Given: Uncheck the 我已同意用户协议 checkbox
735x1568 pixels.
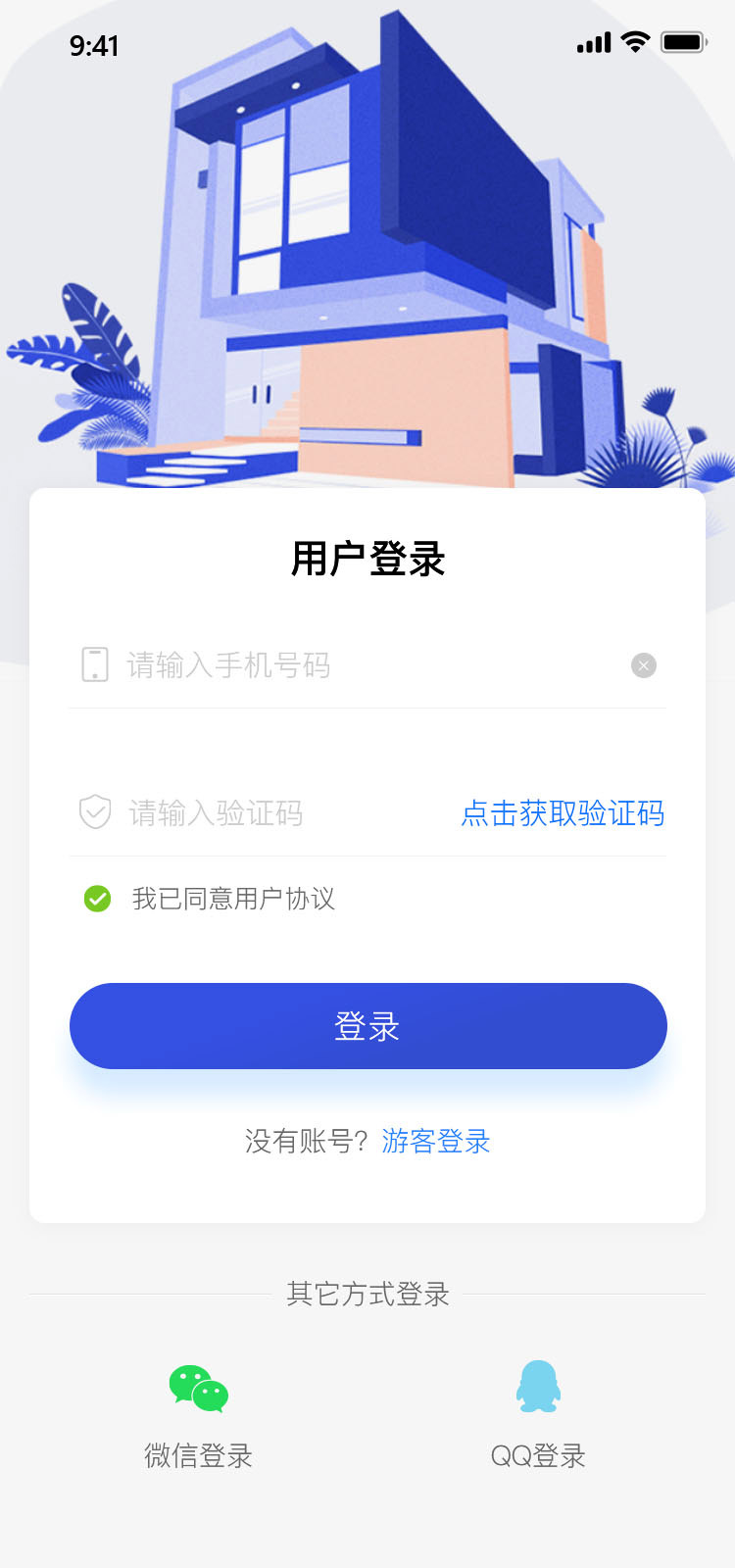Looking at the screenshot, I should click(x=97, y=898).
